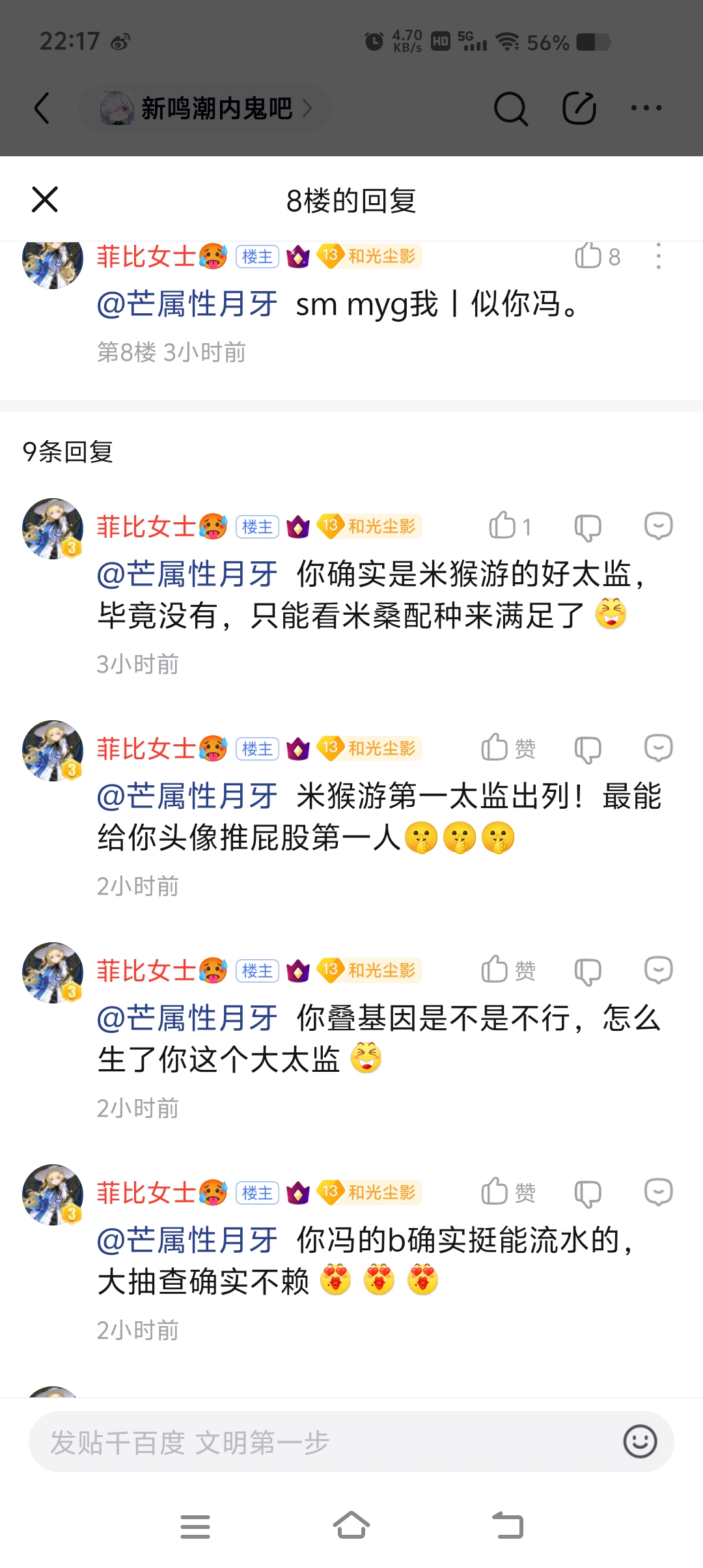
Task: Reply to the comment 米猴游第一太监出列
Action: tap(658, 748)
